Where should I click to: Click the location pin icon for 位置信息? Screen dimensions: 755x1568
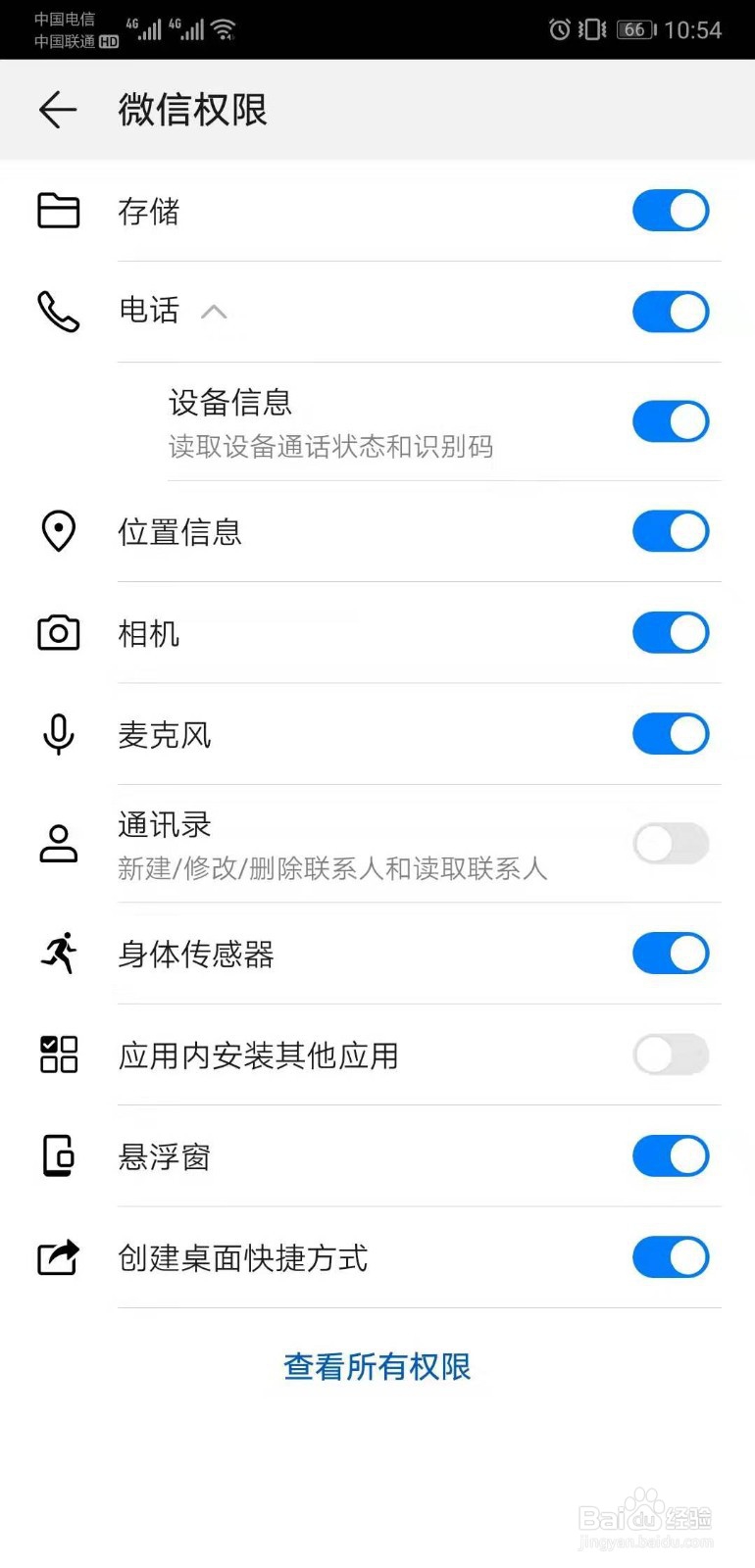pos(57,531)
